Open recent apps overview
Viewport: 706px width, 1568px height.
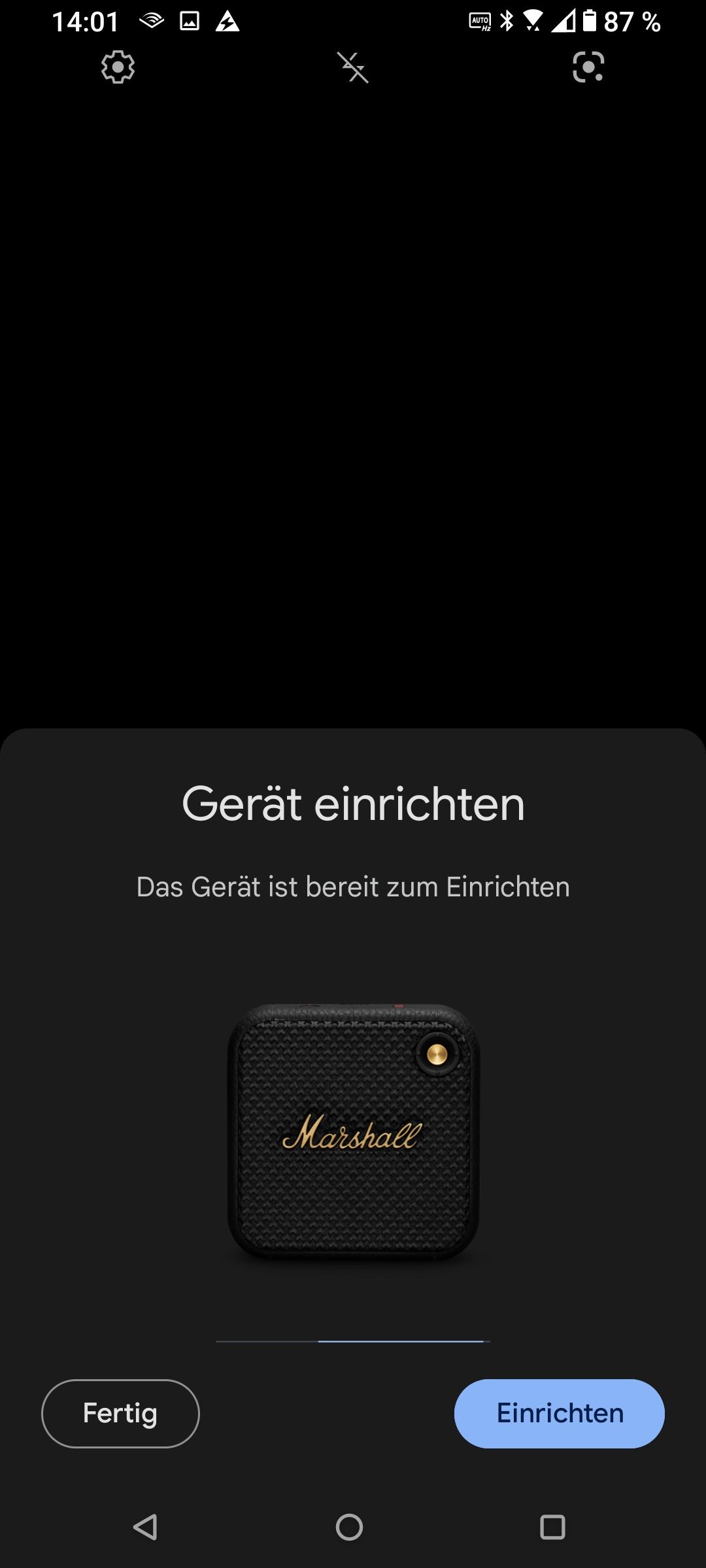point(552,1527)
